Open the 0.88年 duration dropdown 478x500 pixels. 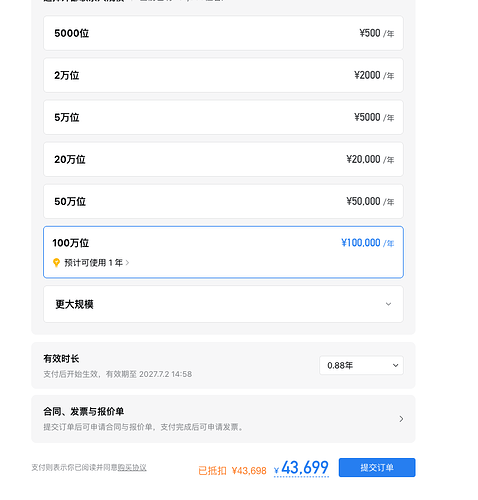361,365
